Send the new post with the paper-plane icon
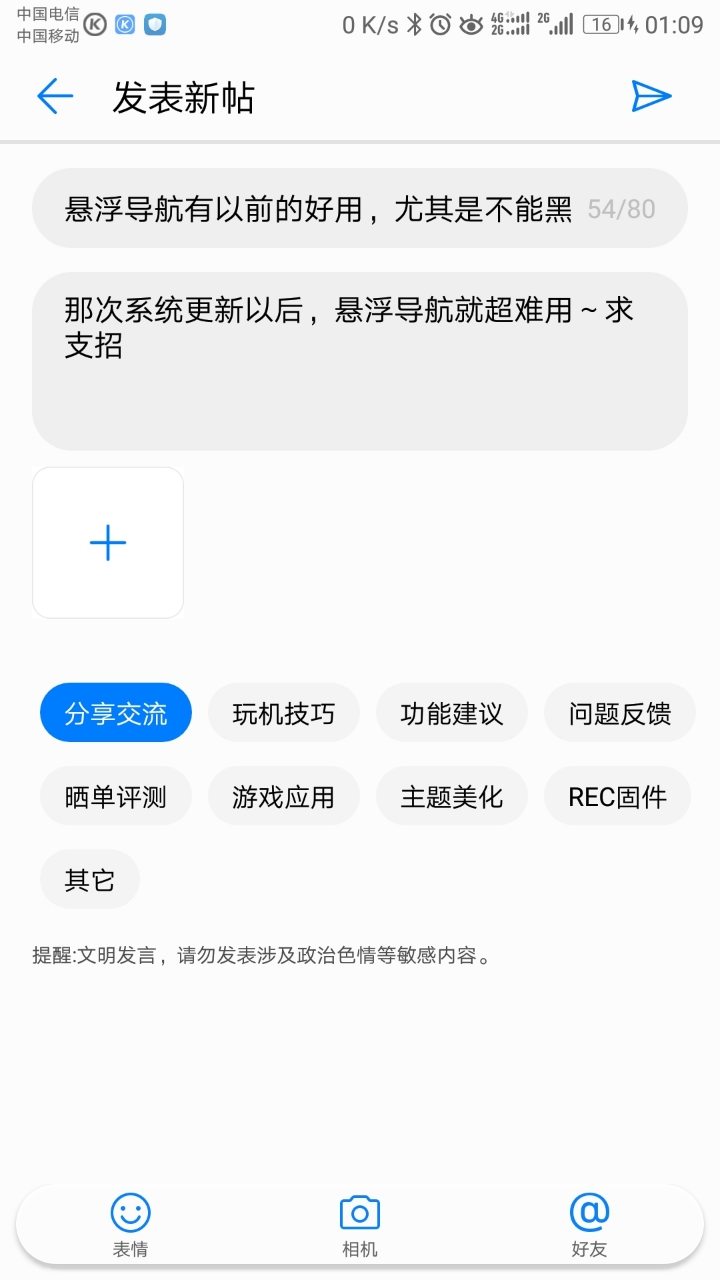The width and height of the screenshot is (720, 1280). [x=651, y=96]
